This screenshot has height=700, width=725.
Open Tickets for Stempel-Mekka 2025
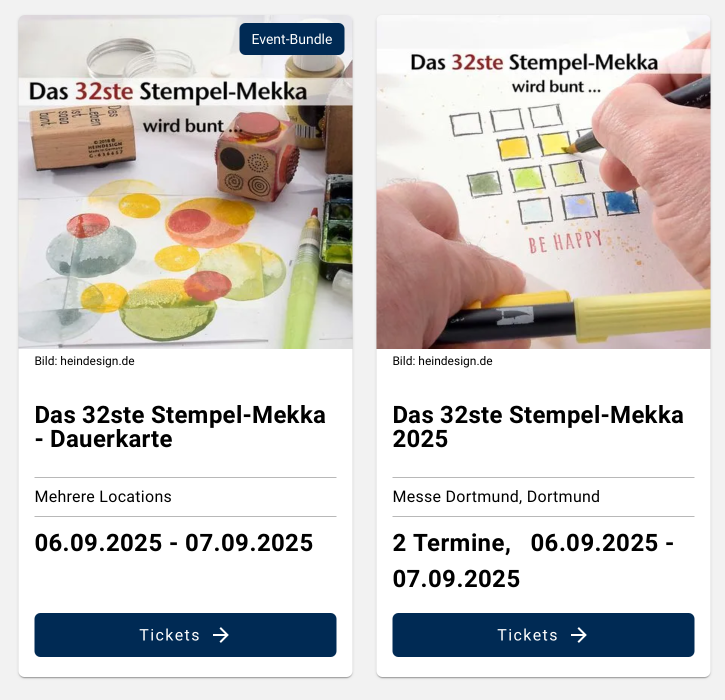click(543, 635)
